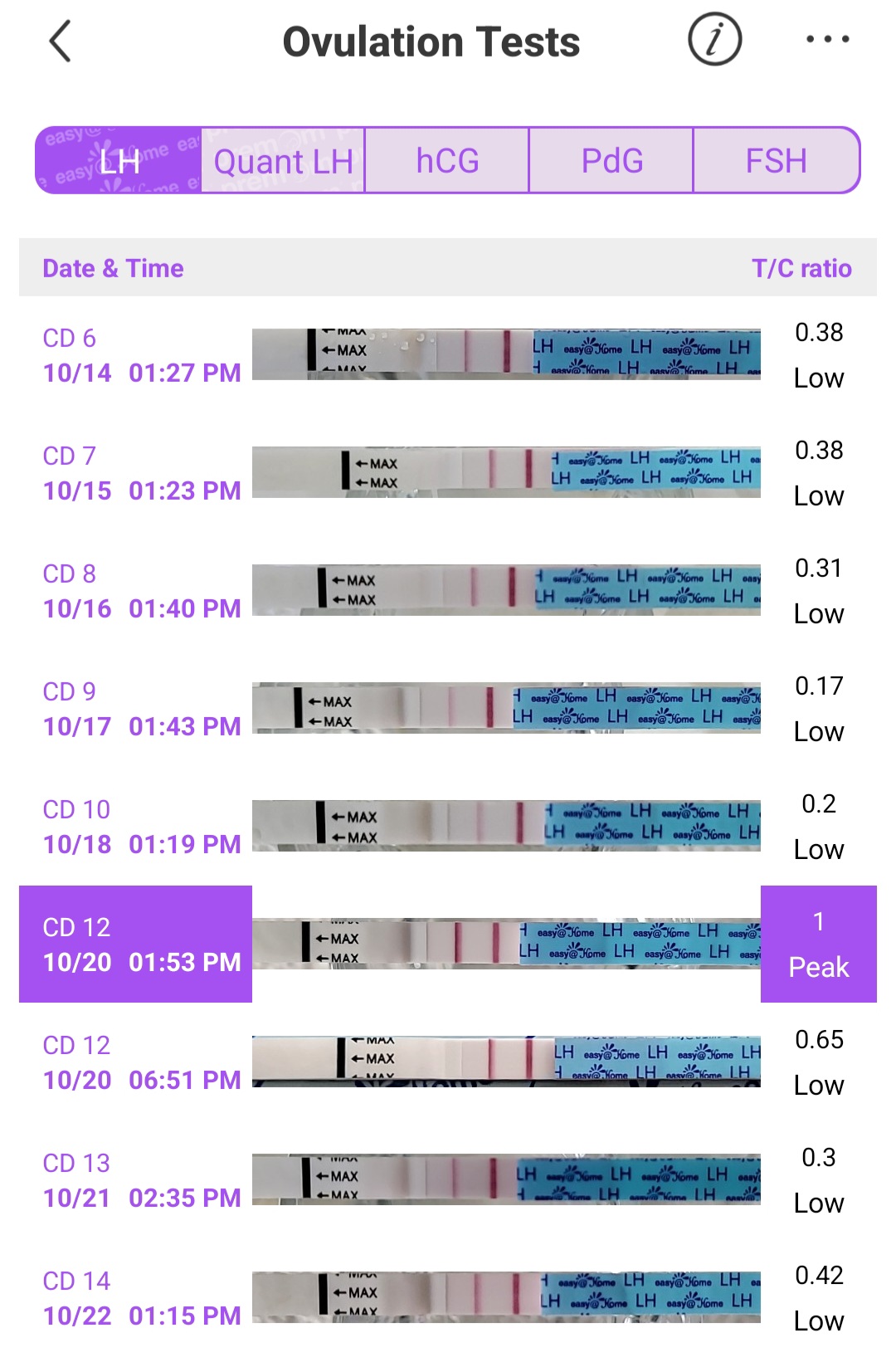This screenshot has height=1362, width=896.
Task: Switch to the Quant LH tab
Action: 283,161
